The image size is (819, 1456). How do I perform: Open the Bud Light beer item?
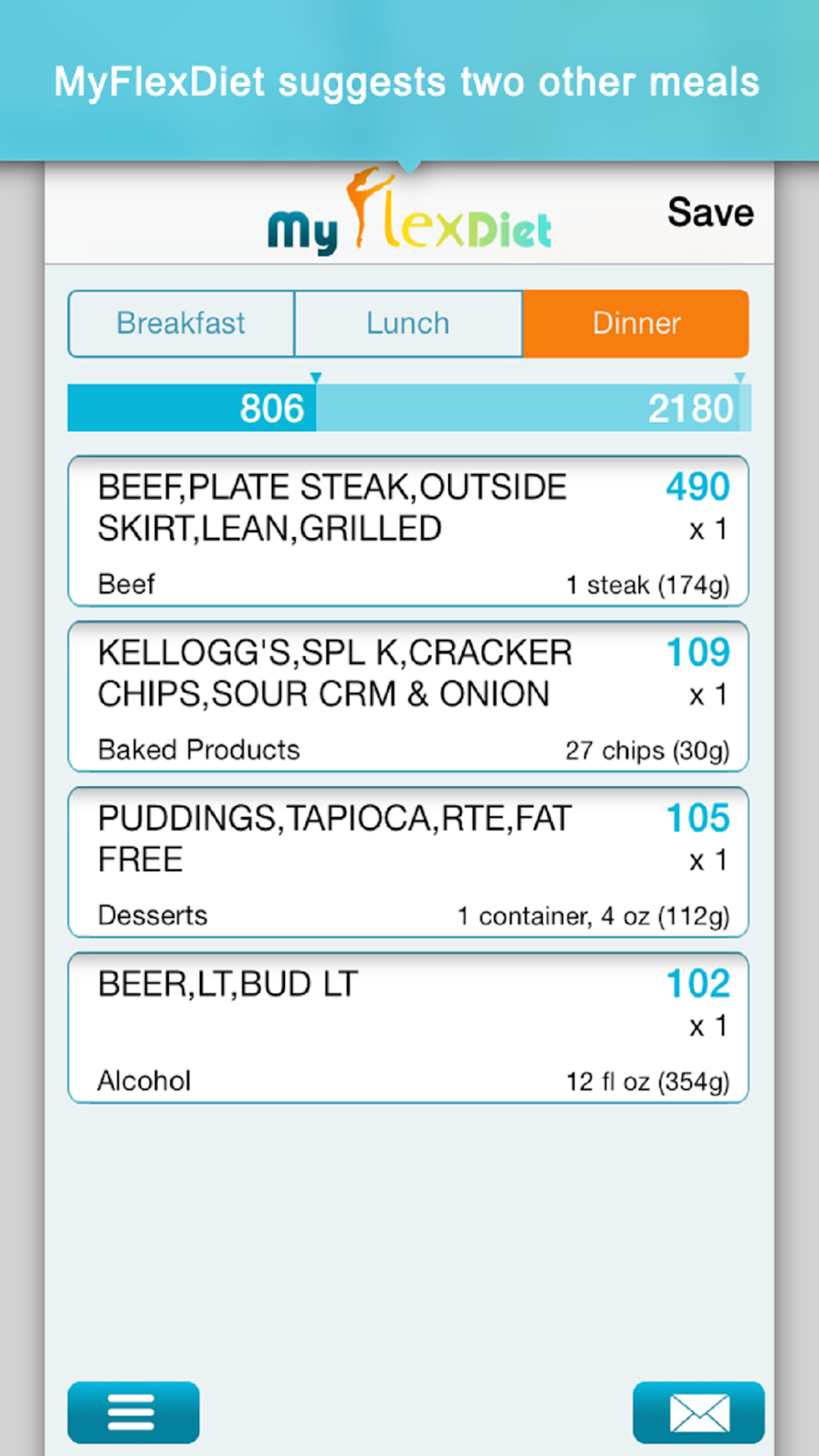coord(409,1028)
